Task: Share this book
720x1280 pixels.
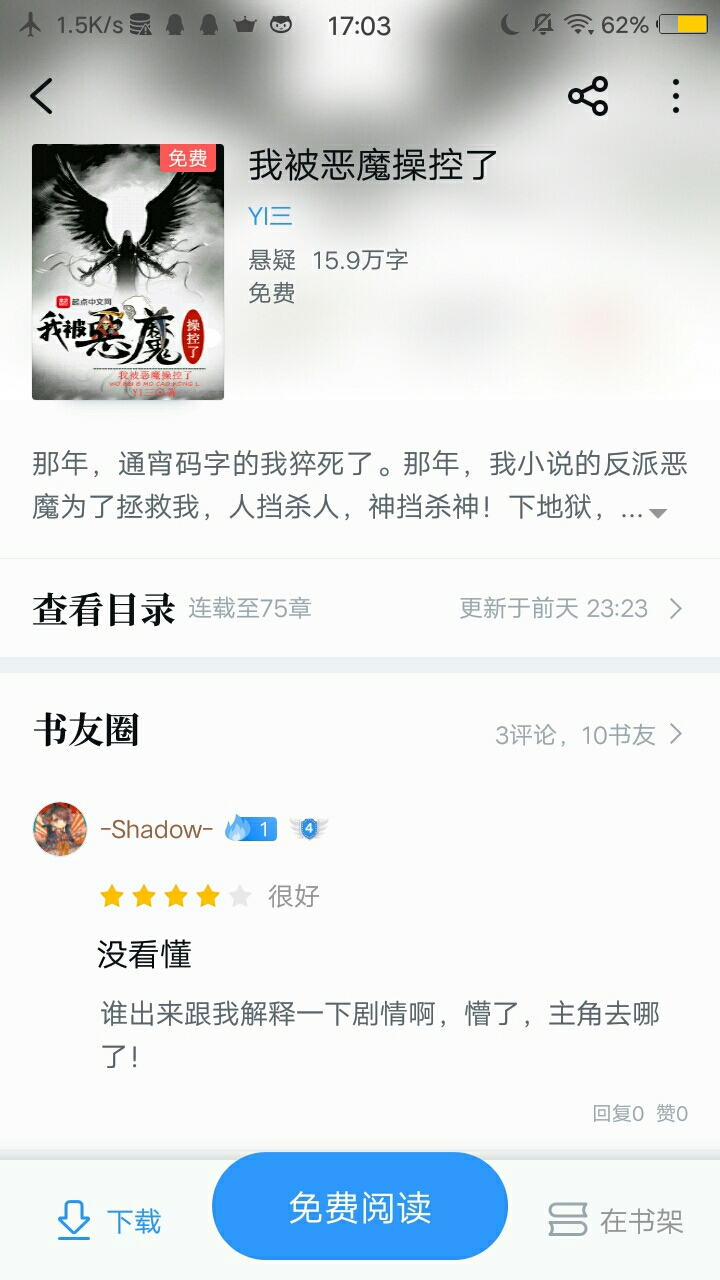Action: click(x=588, y=97)
